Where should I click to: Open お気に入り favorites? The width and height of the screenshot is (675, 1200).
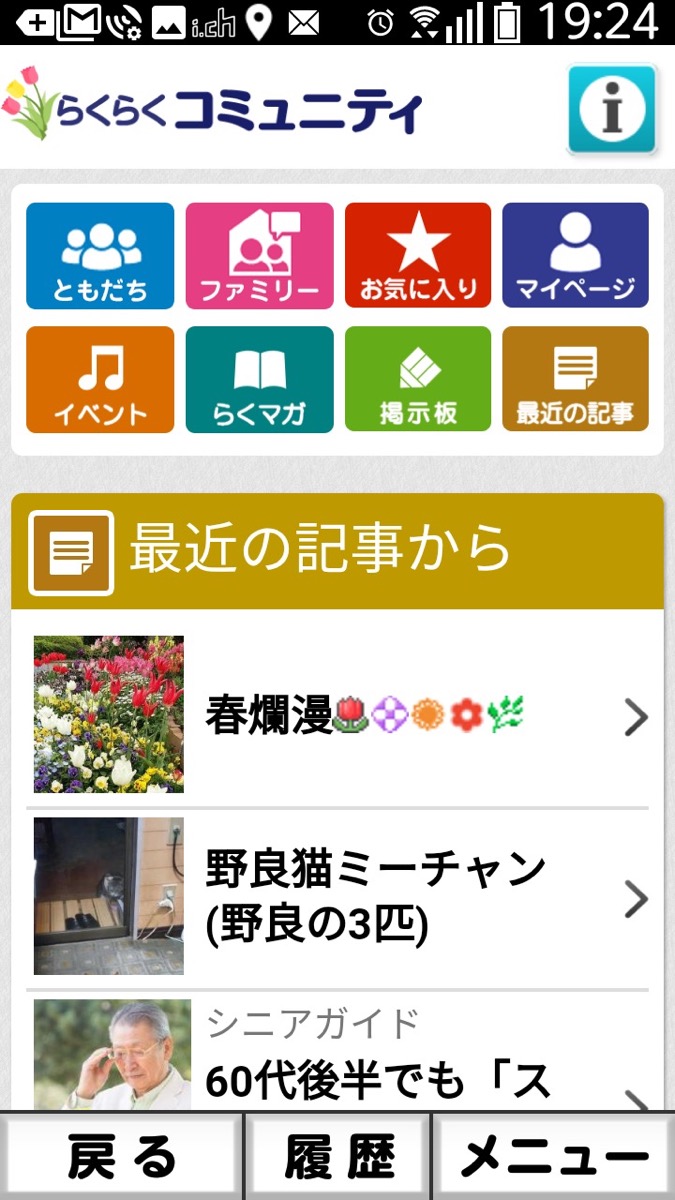click(418, 256)
